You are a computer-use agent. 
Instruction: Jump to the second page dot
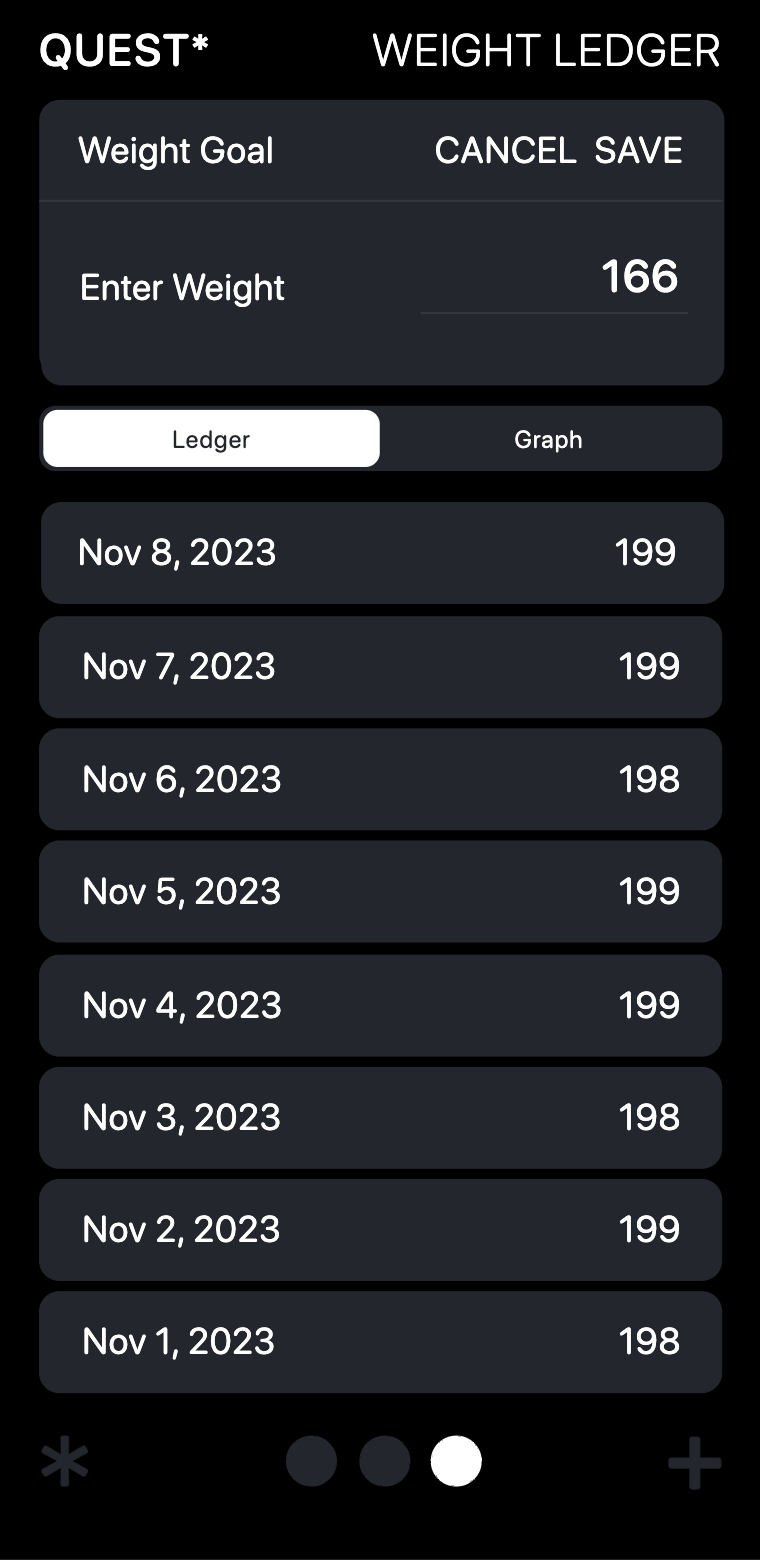384,1462
